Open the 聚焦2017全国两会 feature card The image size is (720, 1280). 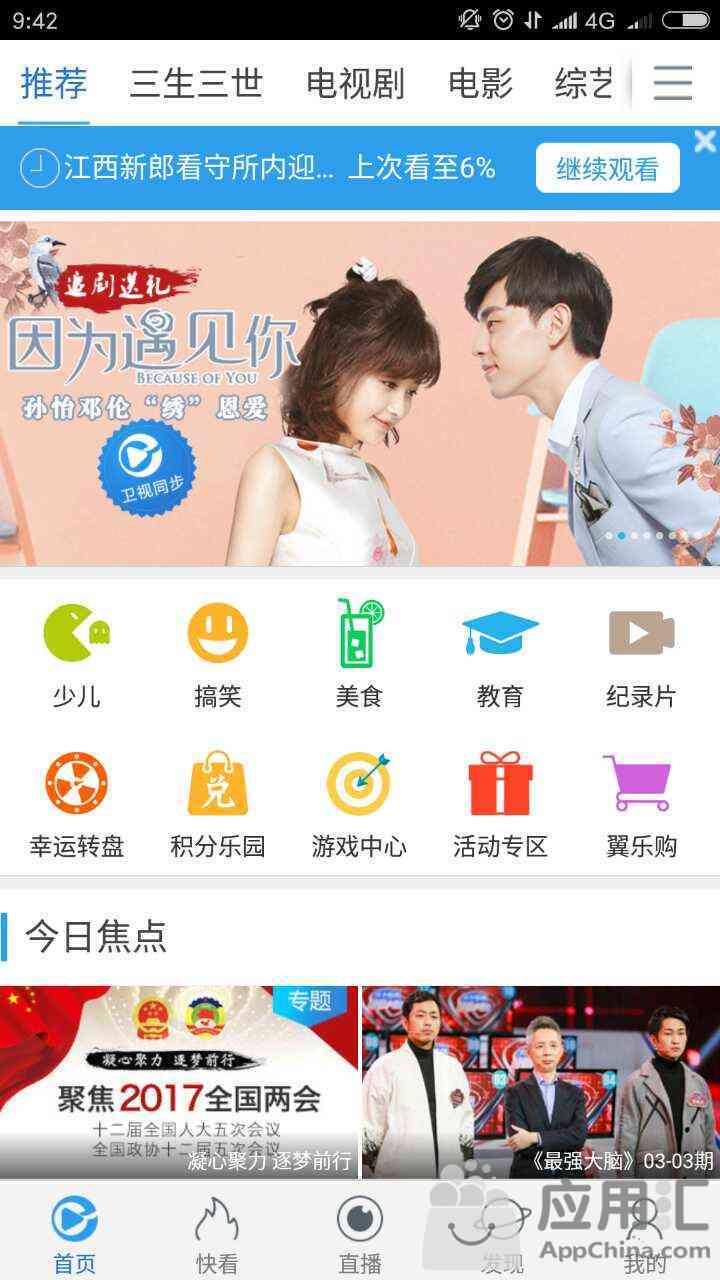(179, 1082)
